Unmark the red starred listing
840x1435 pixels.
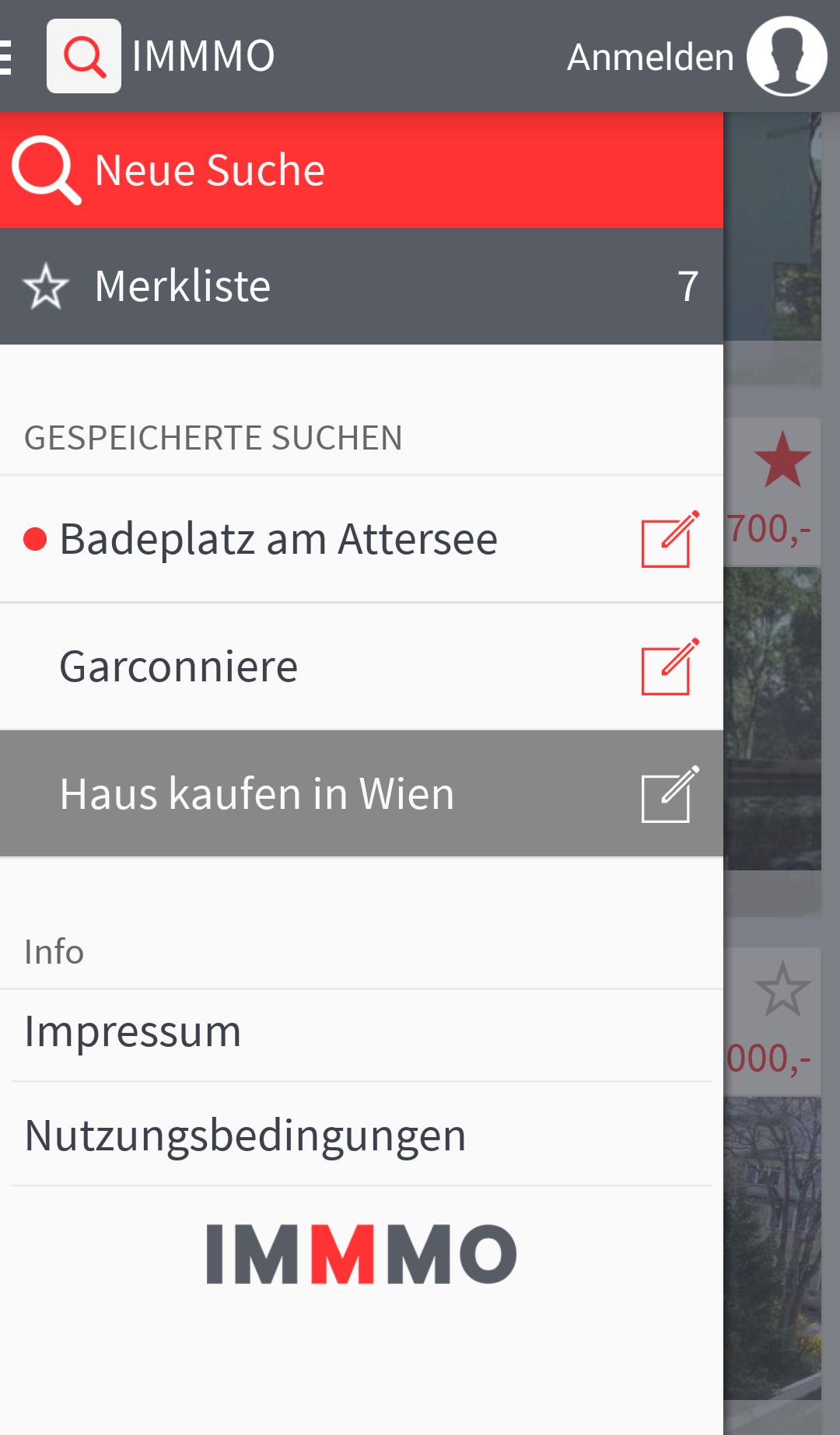click(x=782, y=460)
